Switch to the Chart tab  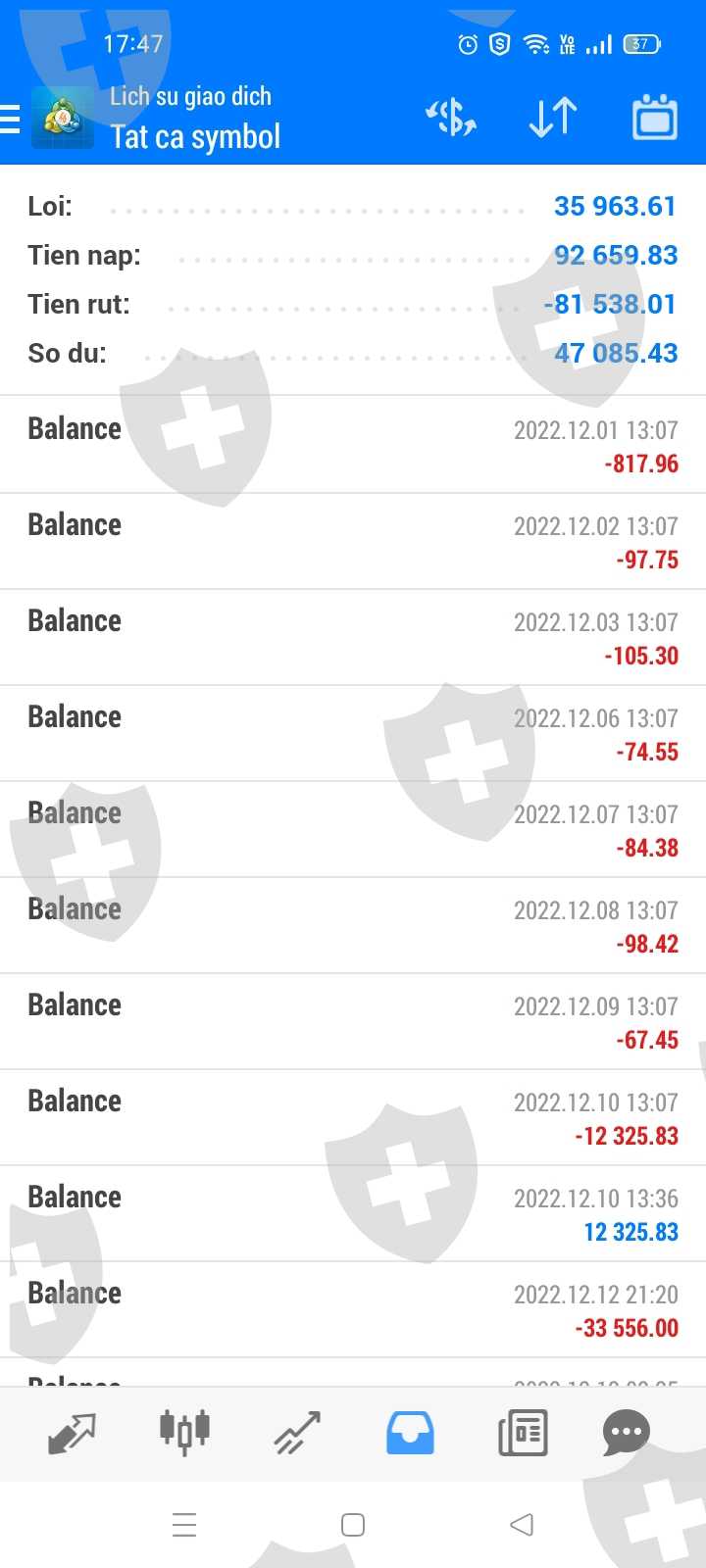pos(184,1433)
